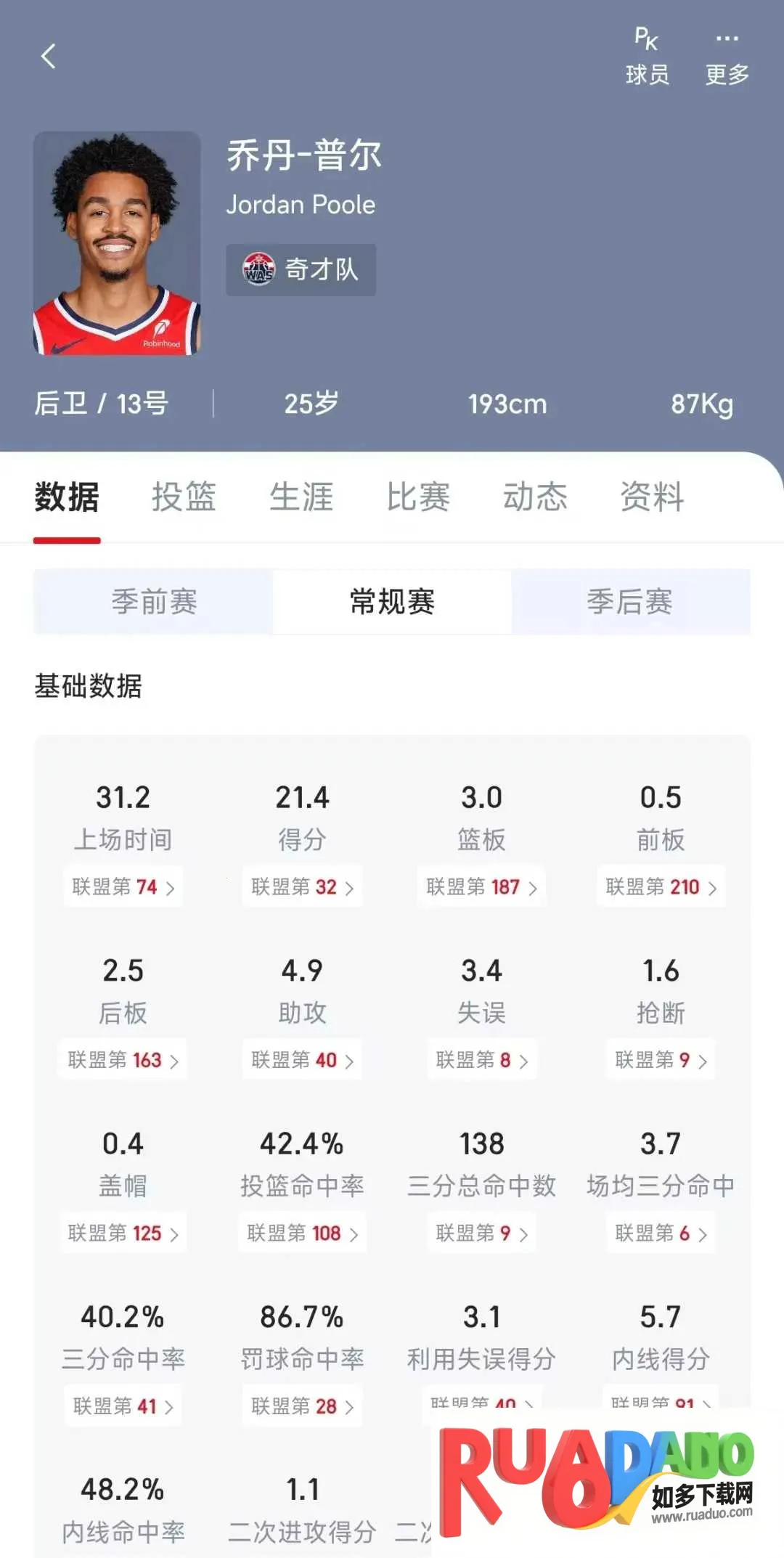The width and height of the screenshot is (784, 1558).
Task: Open scoring rank link 联盟第32
Action: tap(302, 886)
